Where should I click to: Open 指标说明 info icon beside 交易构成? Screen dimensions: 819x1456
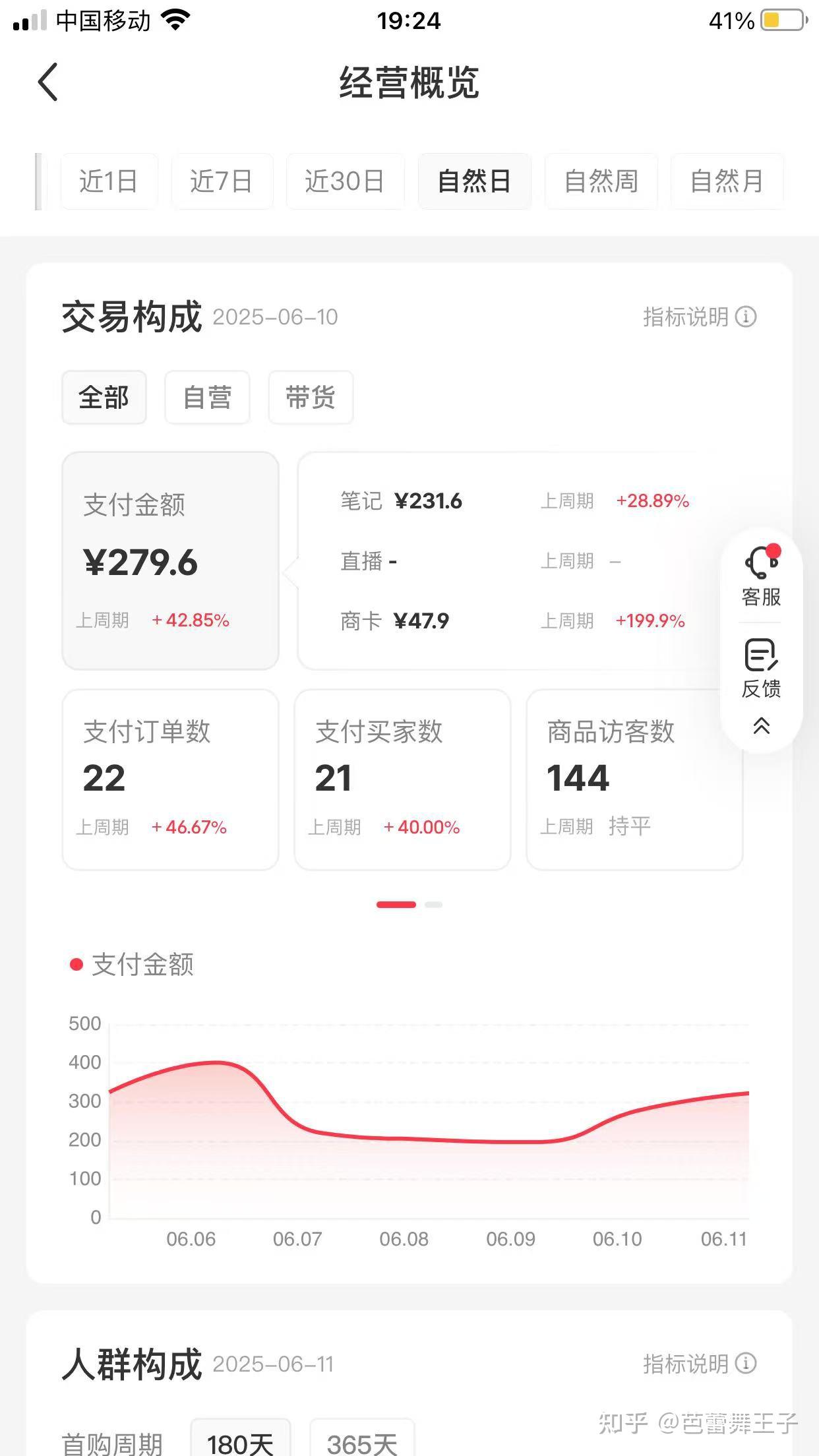(x=746, y=317)
